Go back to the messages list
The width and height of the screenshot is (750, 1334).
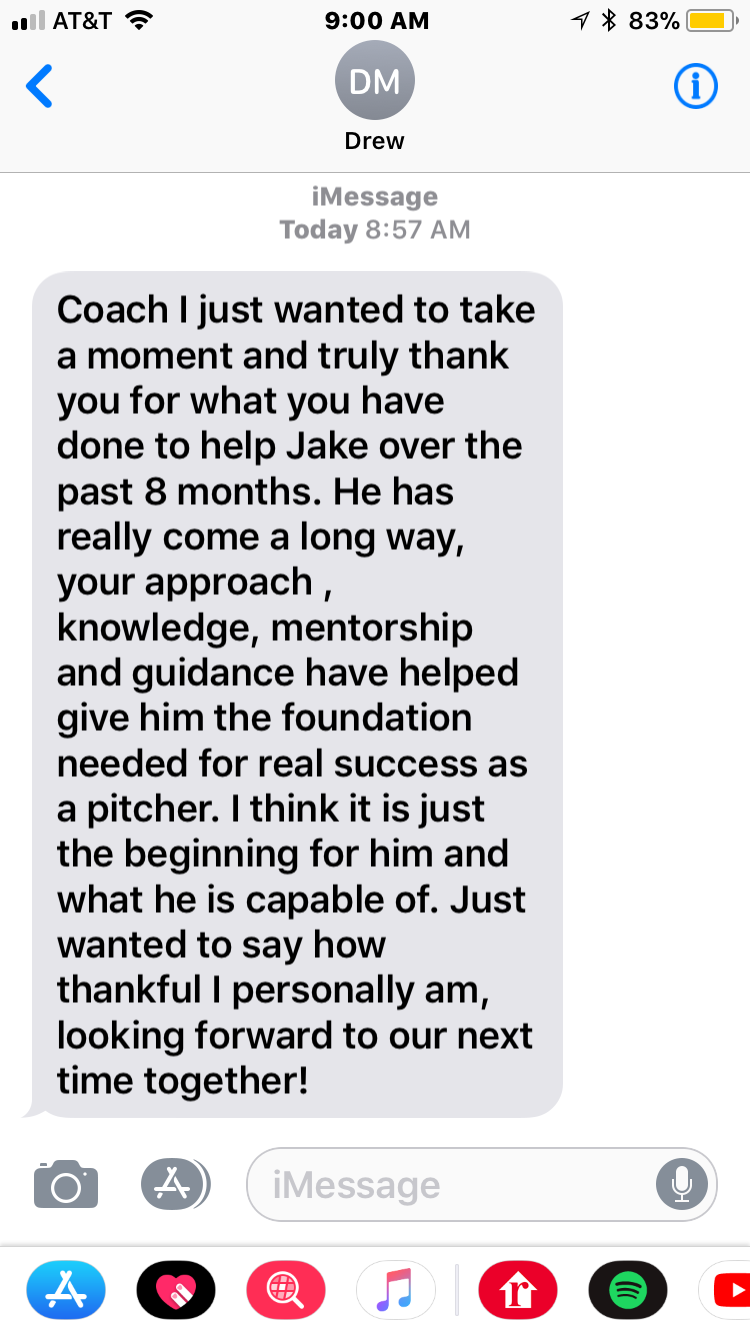(x=40, y=87)
